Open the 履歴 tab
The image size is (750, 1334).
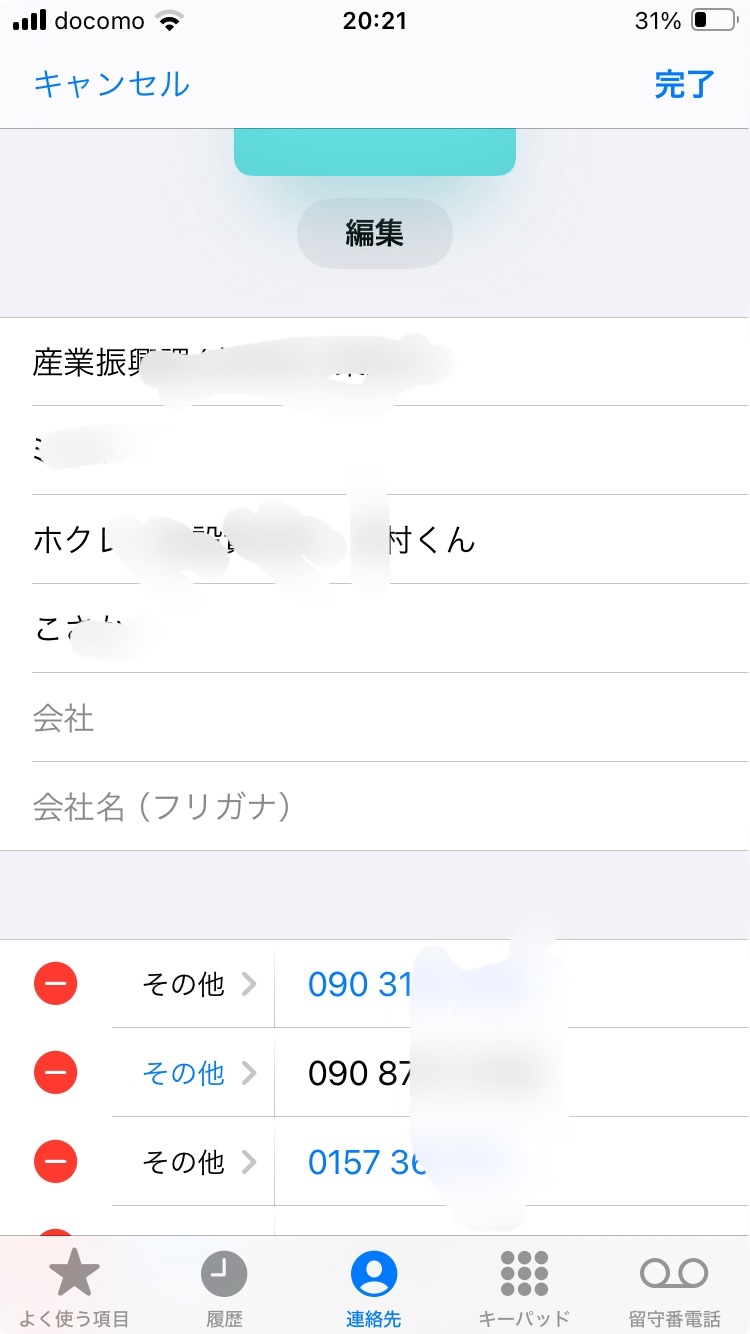pos(224,1288)
